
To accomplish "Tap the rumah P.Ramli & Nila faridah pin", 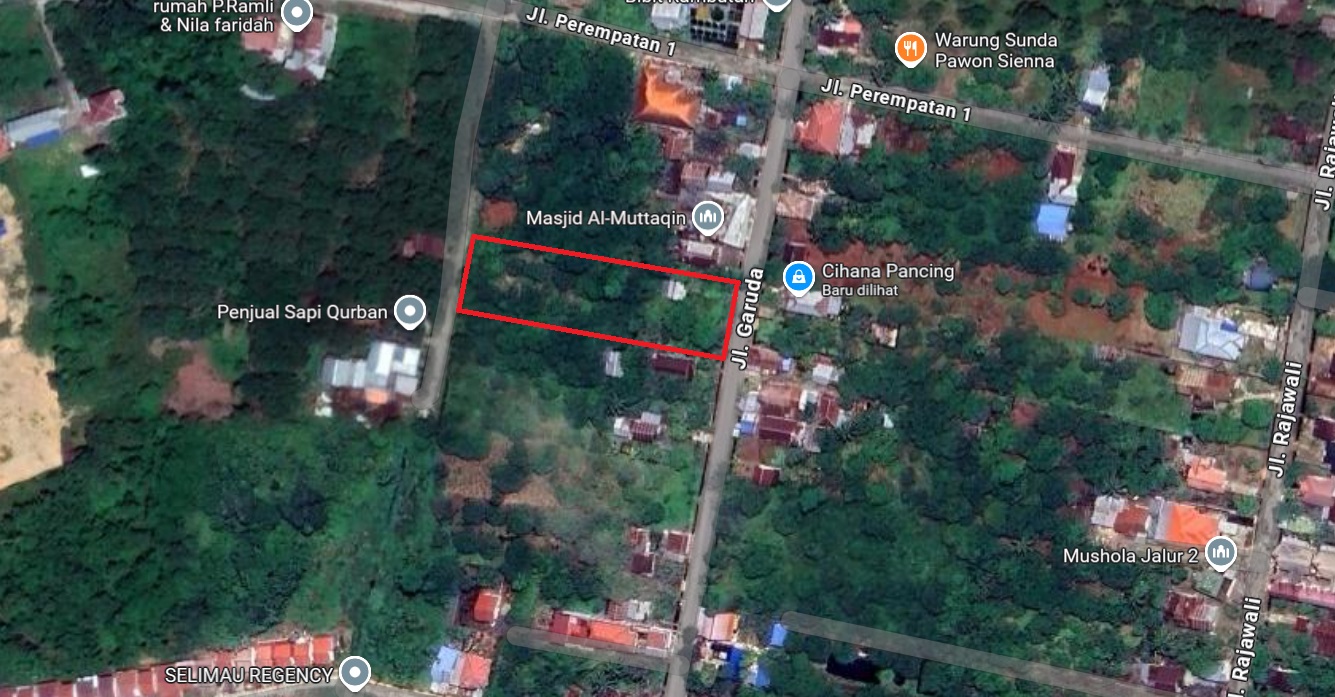I will pos(296,13).
